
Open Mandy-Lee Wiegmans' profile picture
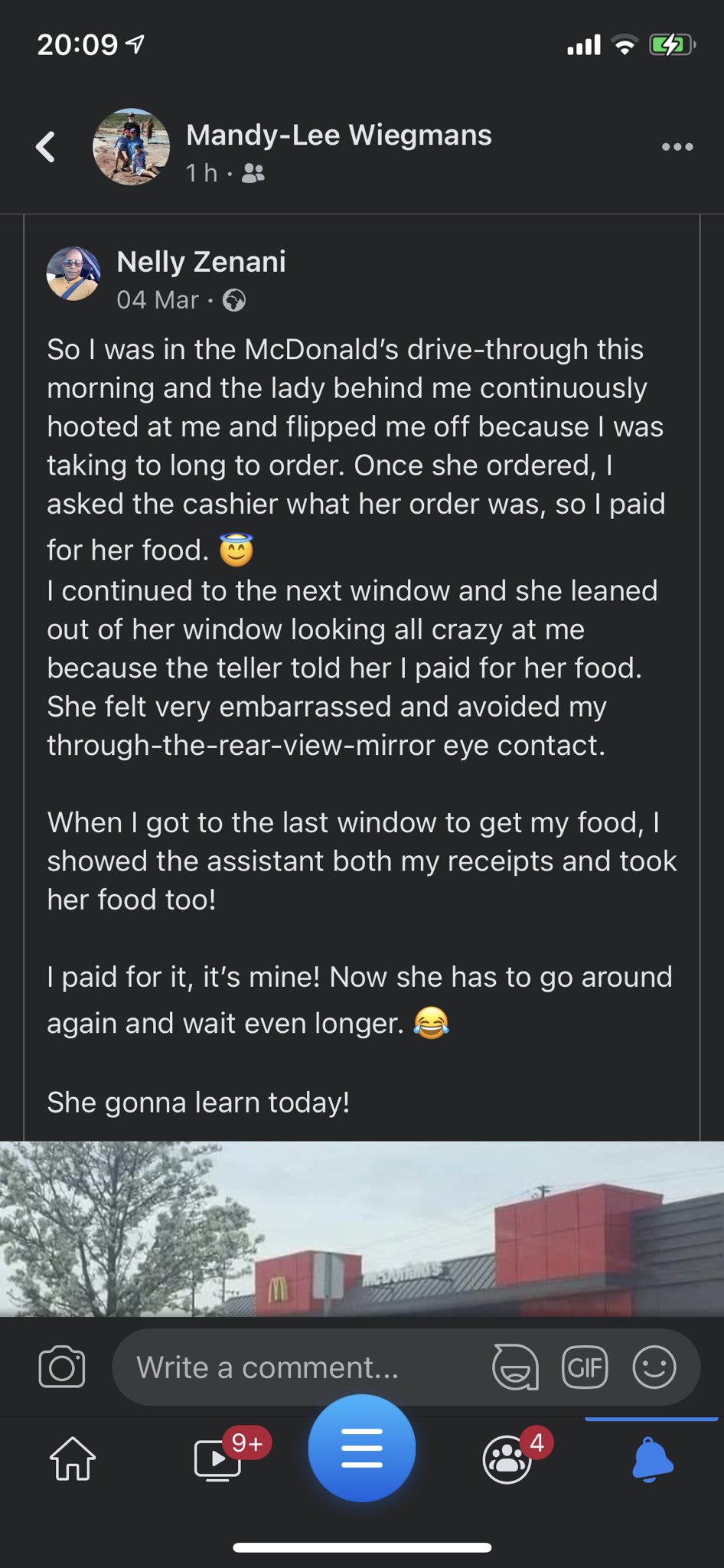[131, 147]
